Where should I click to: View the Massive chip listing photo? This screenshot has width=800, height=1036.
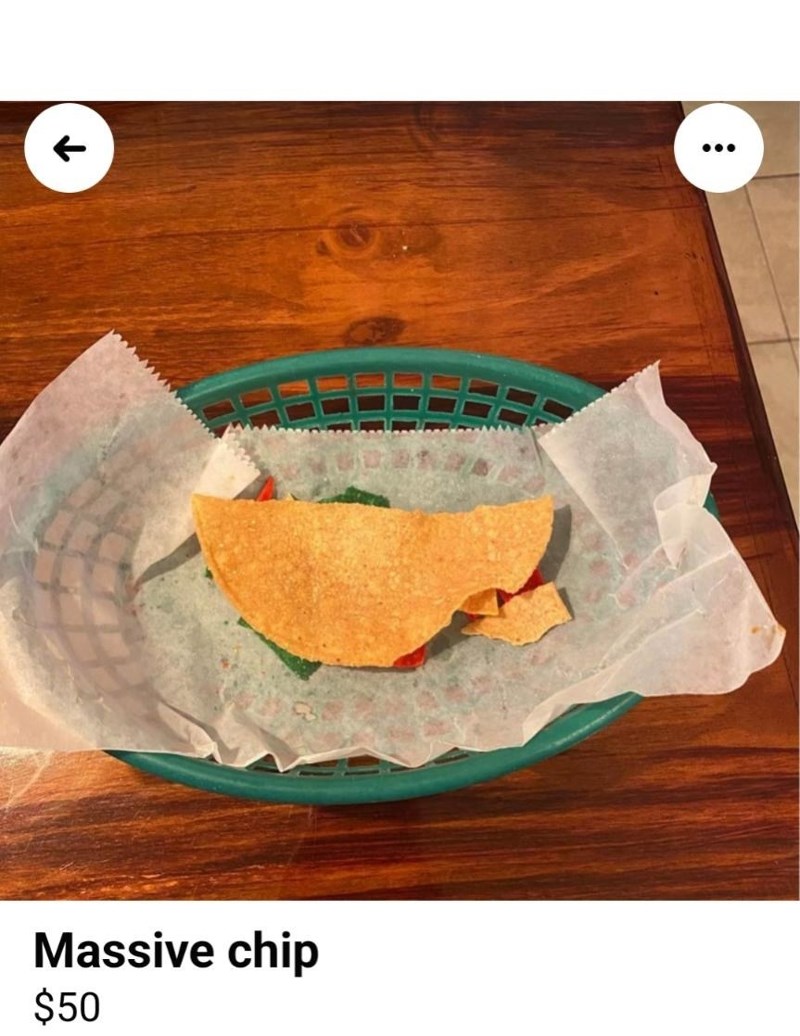click(x=400, y=520)
